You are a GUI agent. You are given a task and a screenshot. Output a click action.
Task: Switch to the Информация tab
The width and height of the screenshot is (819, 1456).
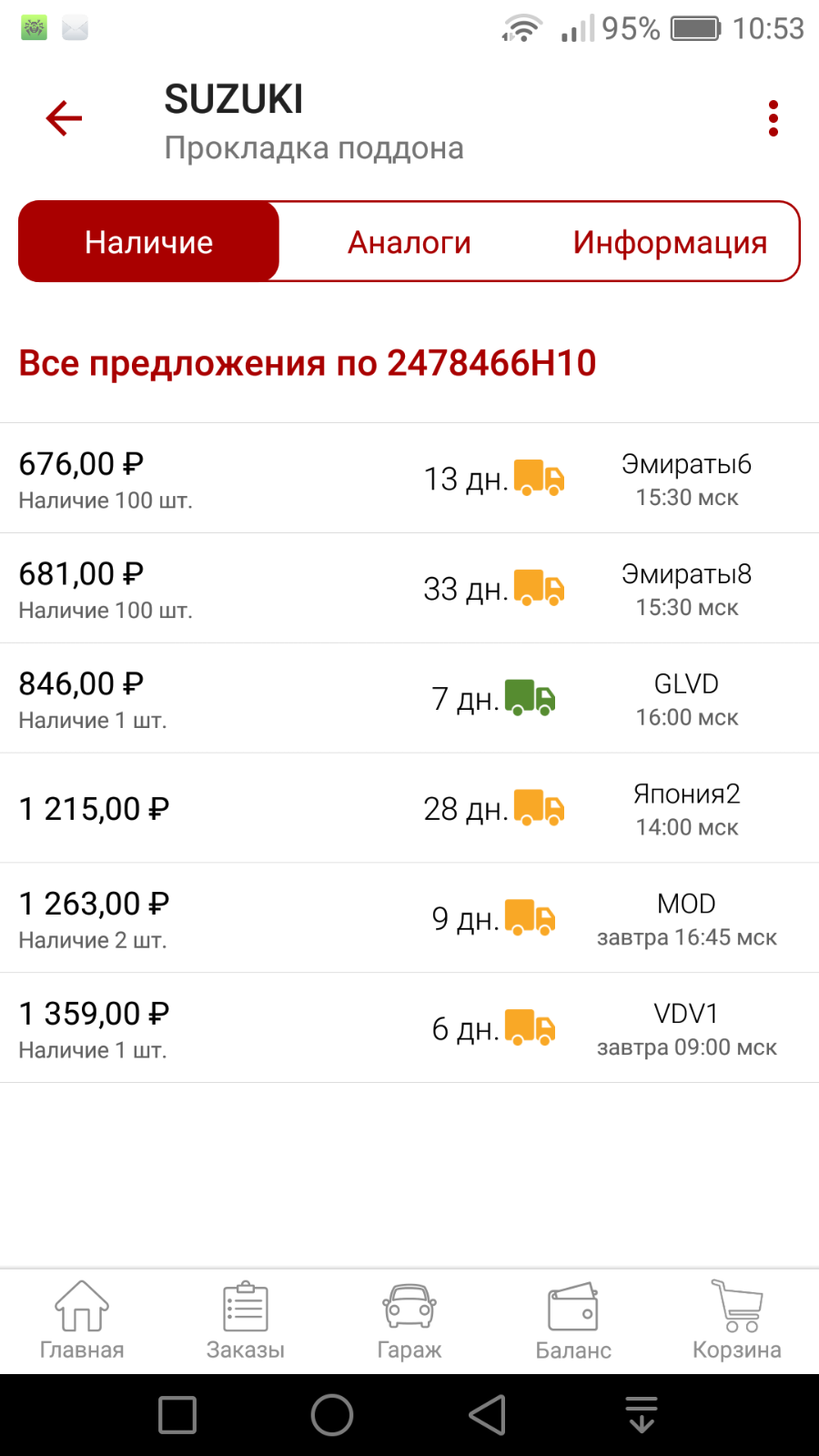[x=670, y=242]
